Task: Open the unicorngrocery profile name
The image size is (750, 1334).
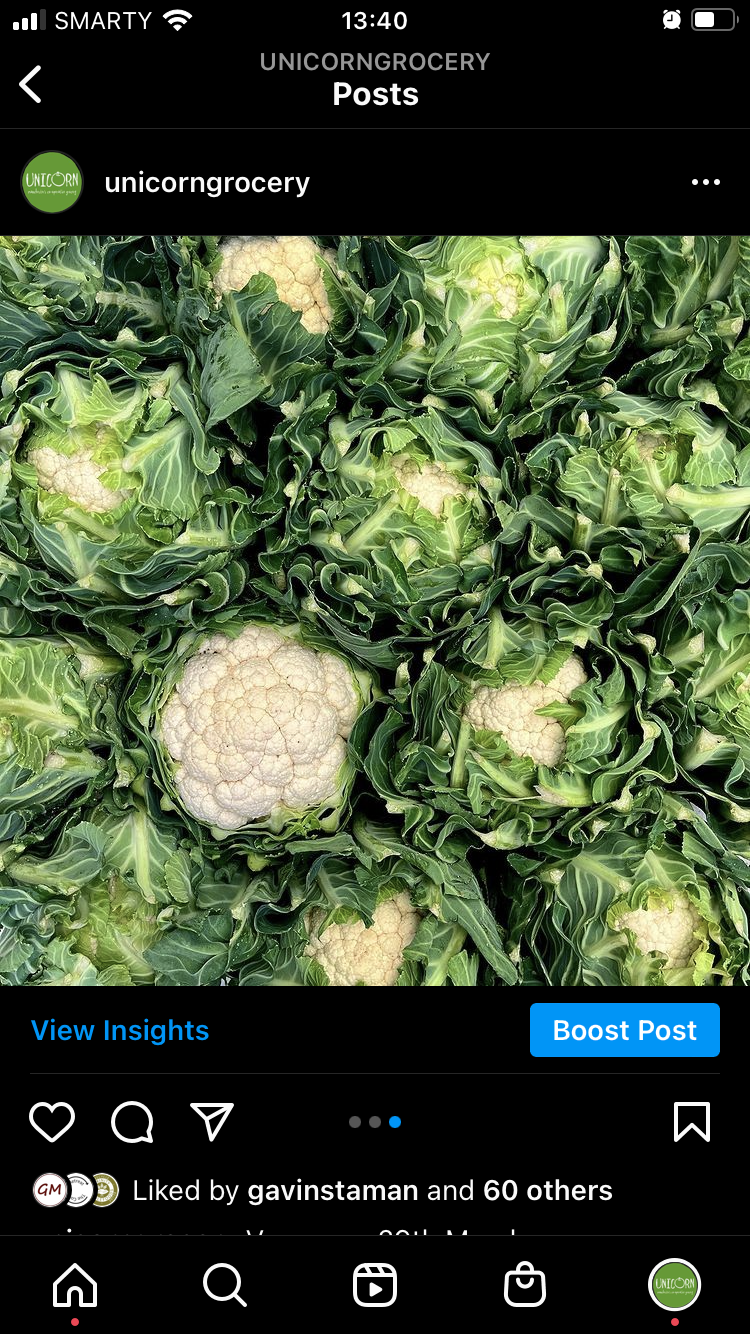Action: coord(207,183)
